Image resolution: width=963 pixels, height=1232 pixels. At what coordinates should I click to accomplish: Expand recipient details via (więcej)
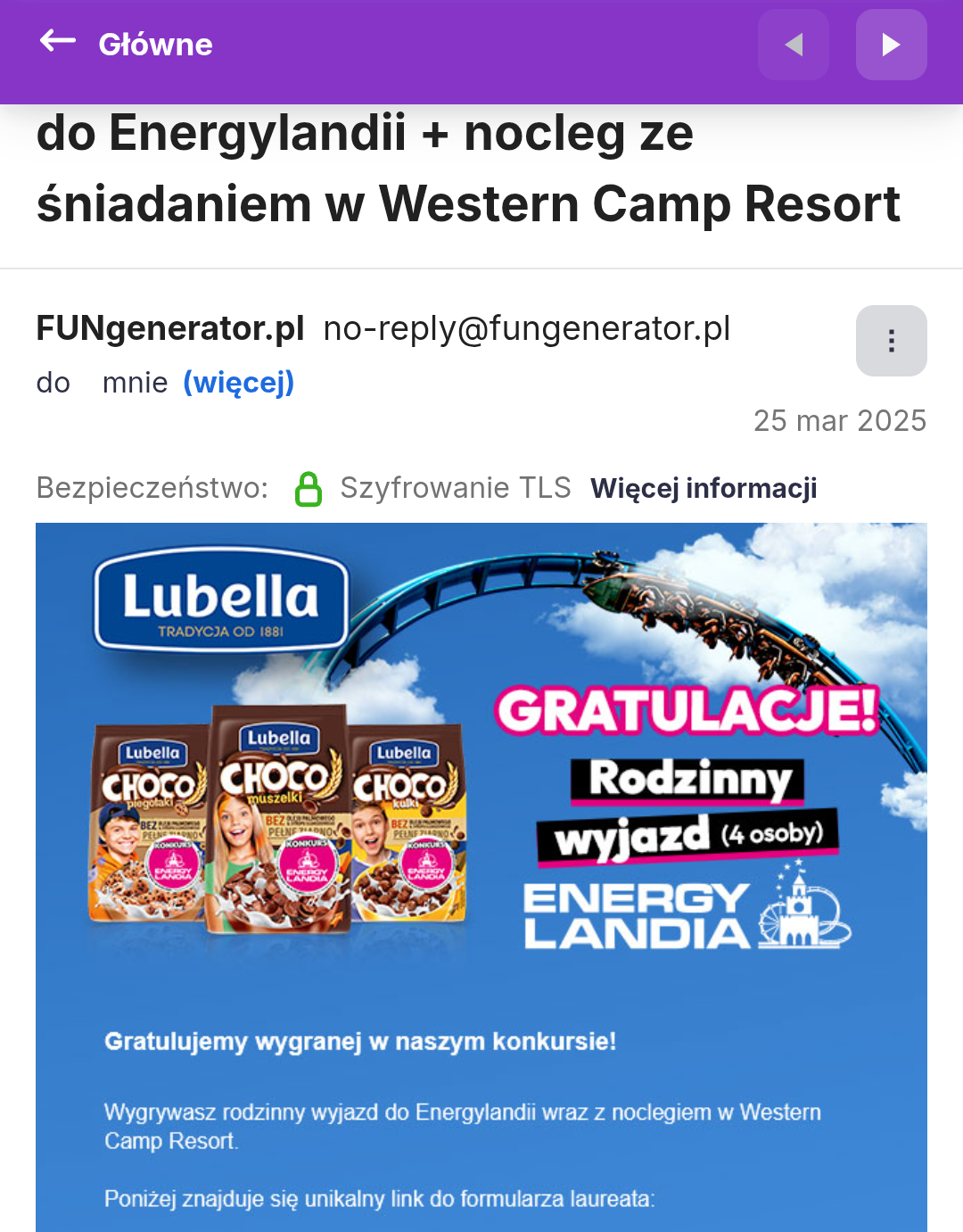tap(238, 383)
